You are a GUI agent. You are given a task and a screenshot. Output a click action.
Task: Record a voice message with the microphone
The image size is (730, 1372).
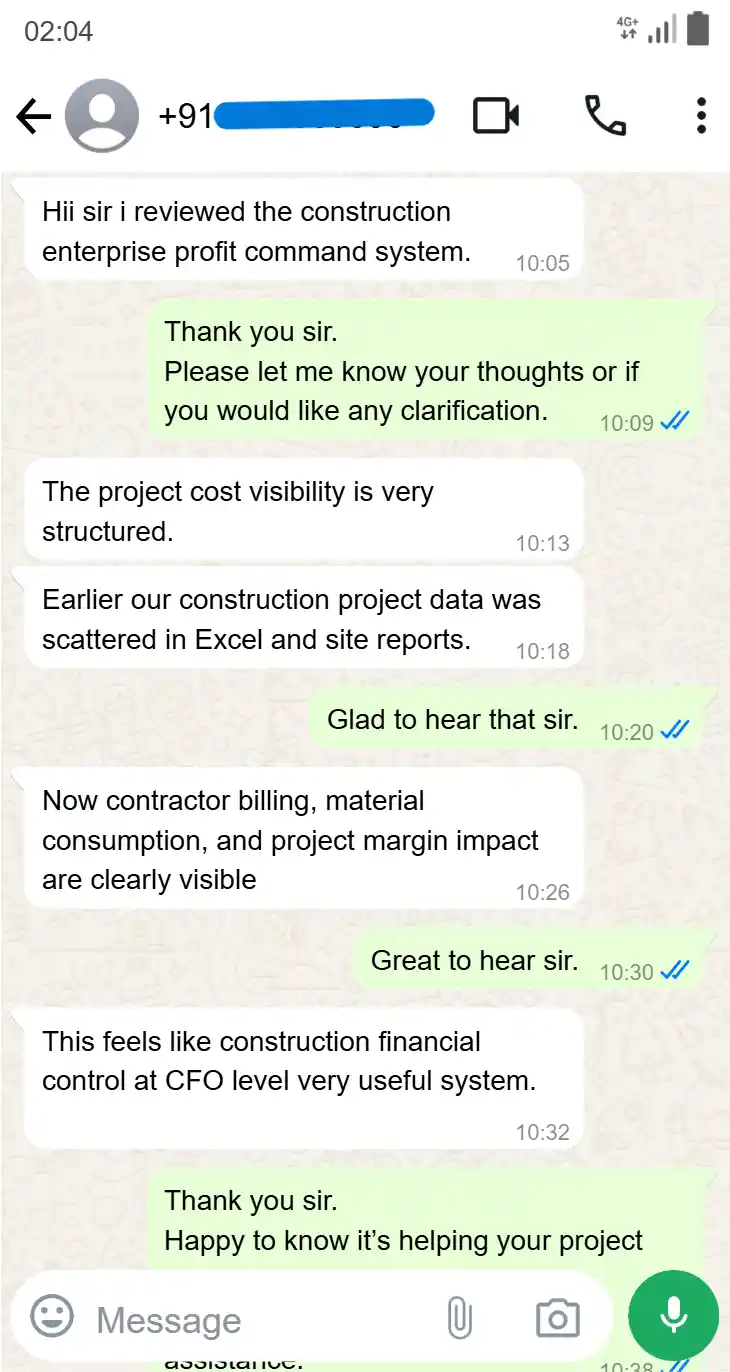click(x=673, y=1316)
